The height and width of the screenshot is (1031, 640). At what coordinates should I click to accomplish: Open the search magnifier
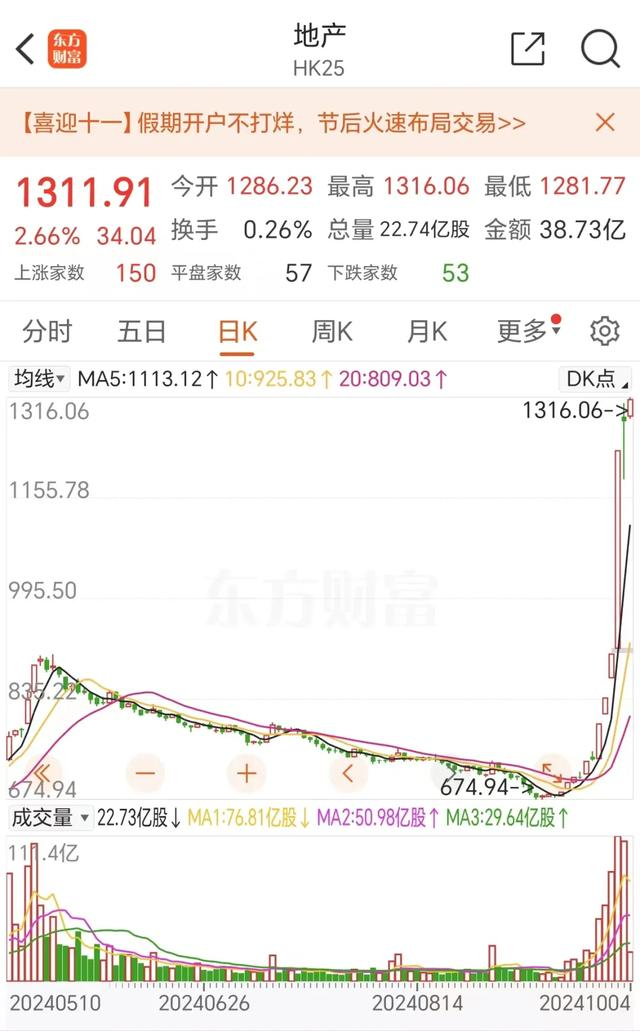pyautogui.click(x=600, y=48)
